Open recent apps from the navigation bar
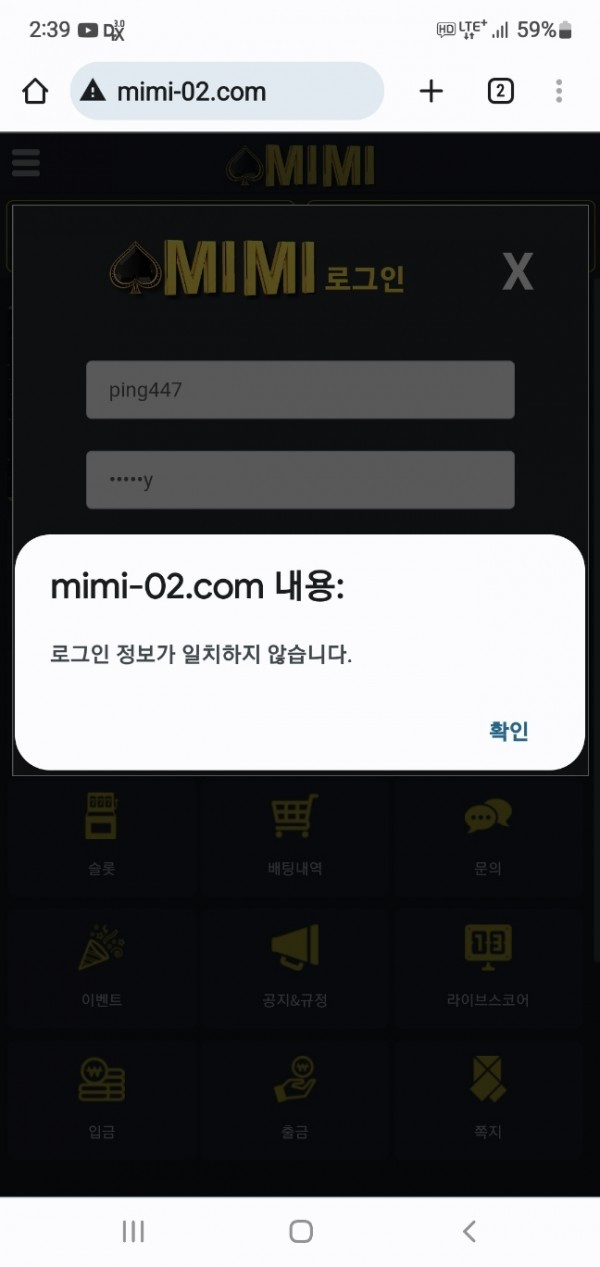600x1267 pixels. click(x=133, y=1231)
